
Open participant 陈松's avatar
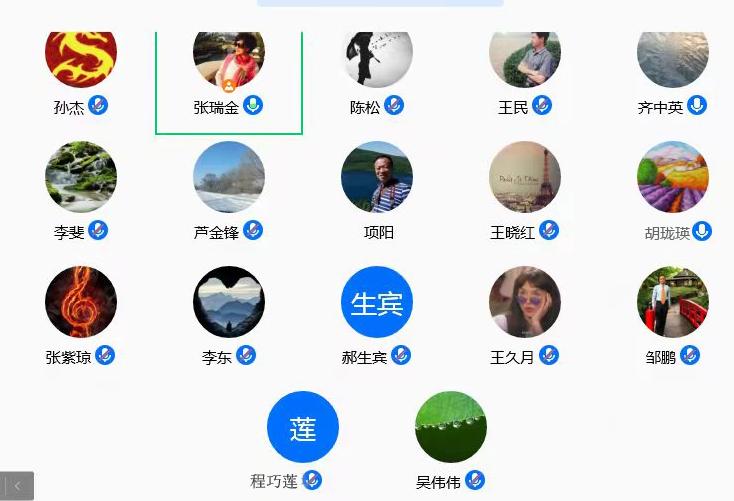[x=377, y=58]
